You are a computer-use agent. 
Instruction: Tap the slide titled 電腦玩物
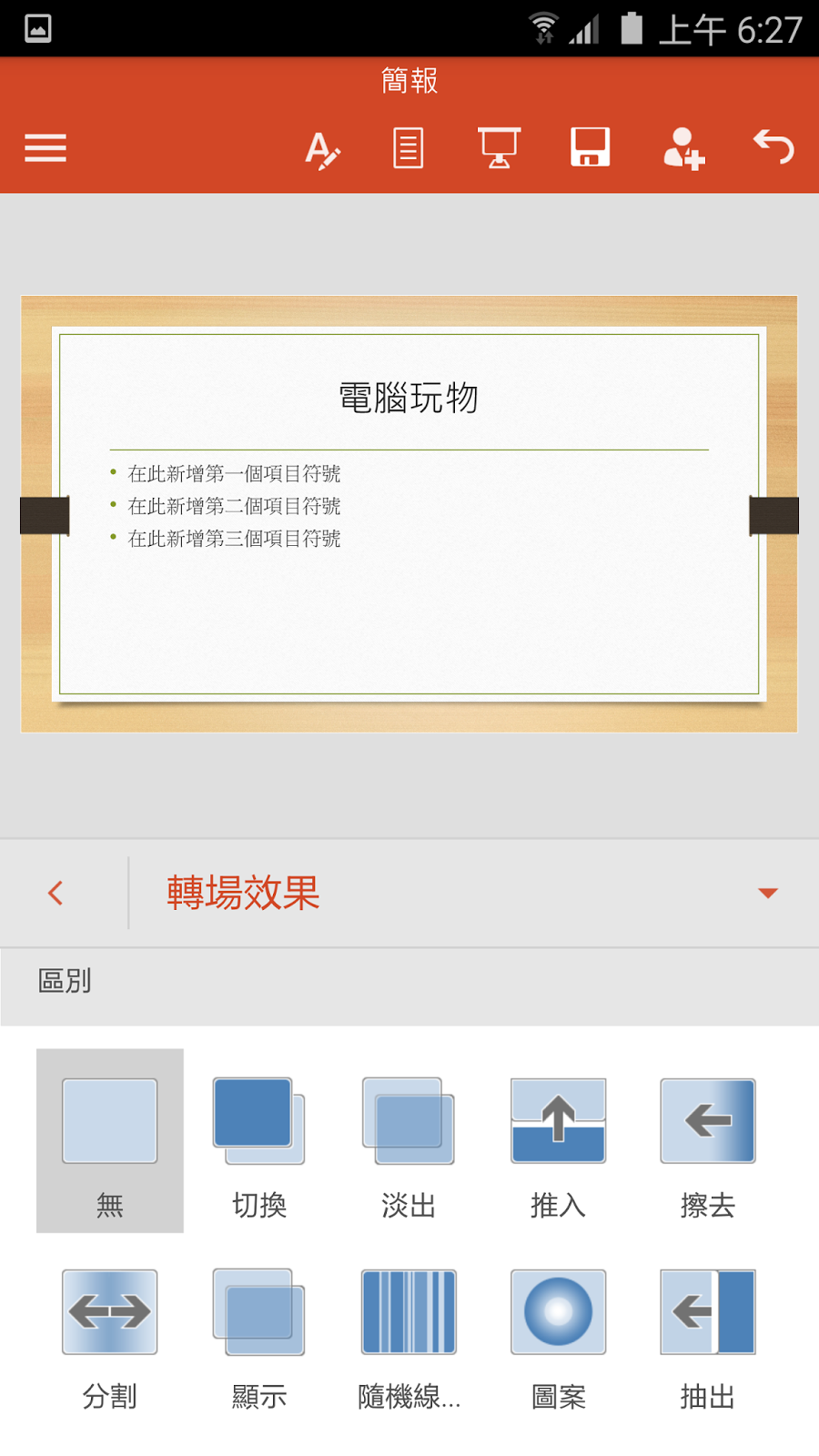[409, 513]
